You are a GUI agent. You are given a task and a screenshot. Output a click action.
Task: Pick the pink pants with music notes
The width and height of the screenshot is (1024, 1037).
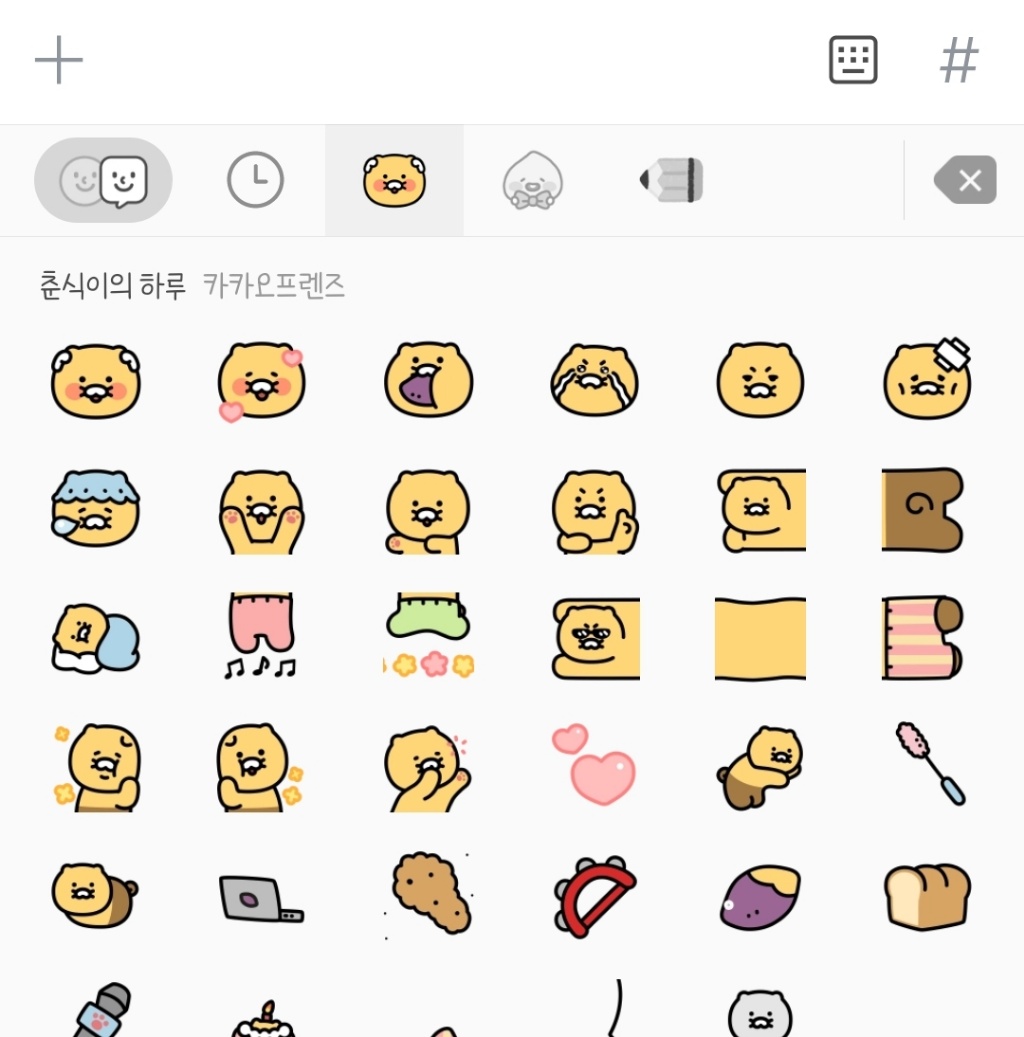click(x=261, y=635)
